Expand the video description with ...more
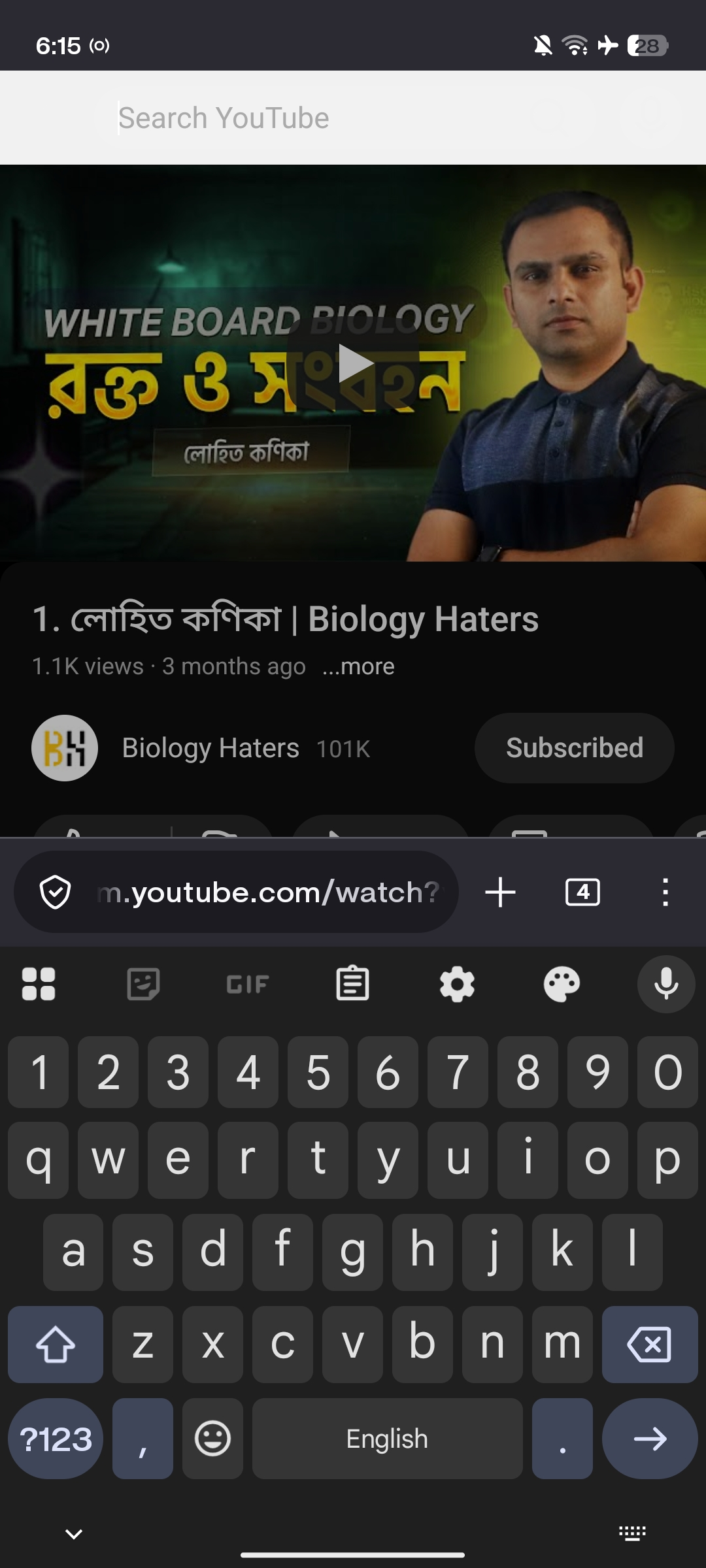Viewport: 706px width, 1568px height. pyautogui.click(x=358, y=666)
